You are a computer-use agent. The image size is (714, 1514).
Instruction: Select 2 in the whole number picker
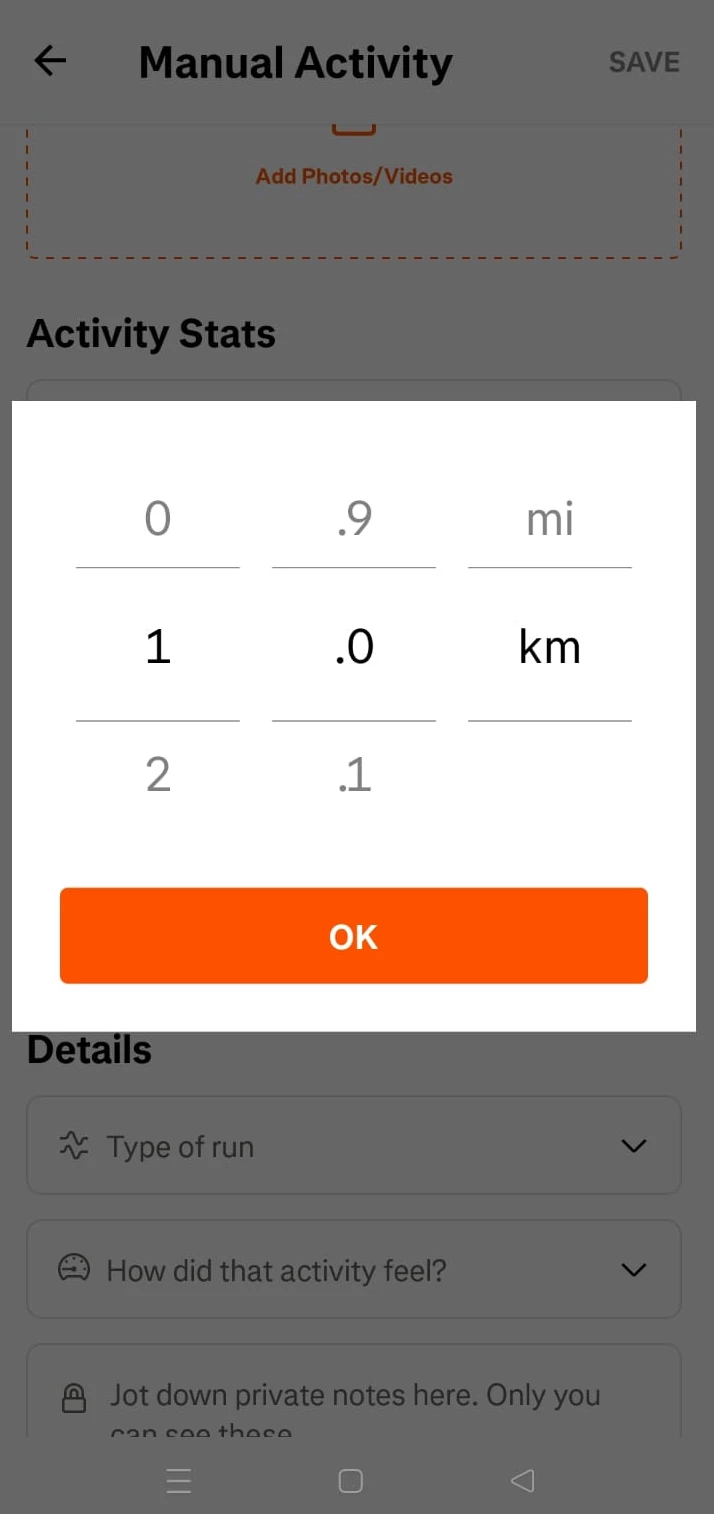click(158, 775)
